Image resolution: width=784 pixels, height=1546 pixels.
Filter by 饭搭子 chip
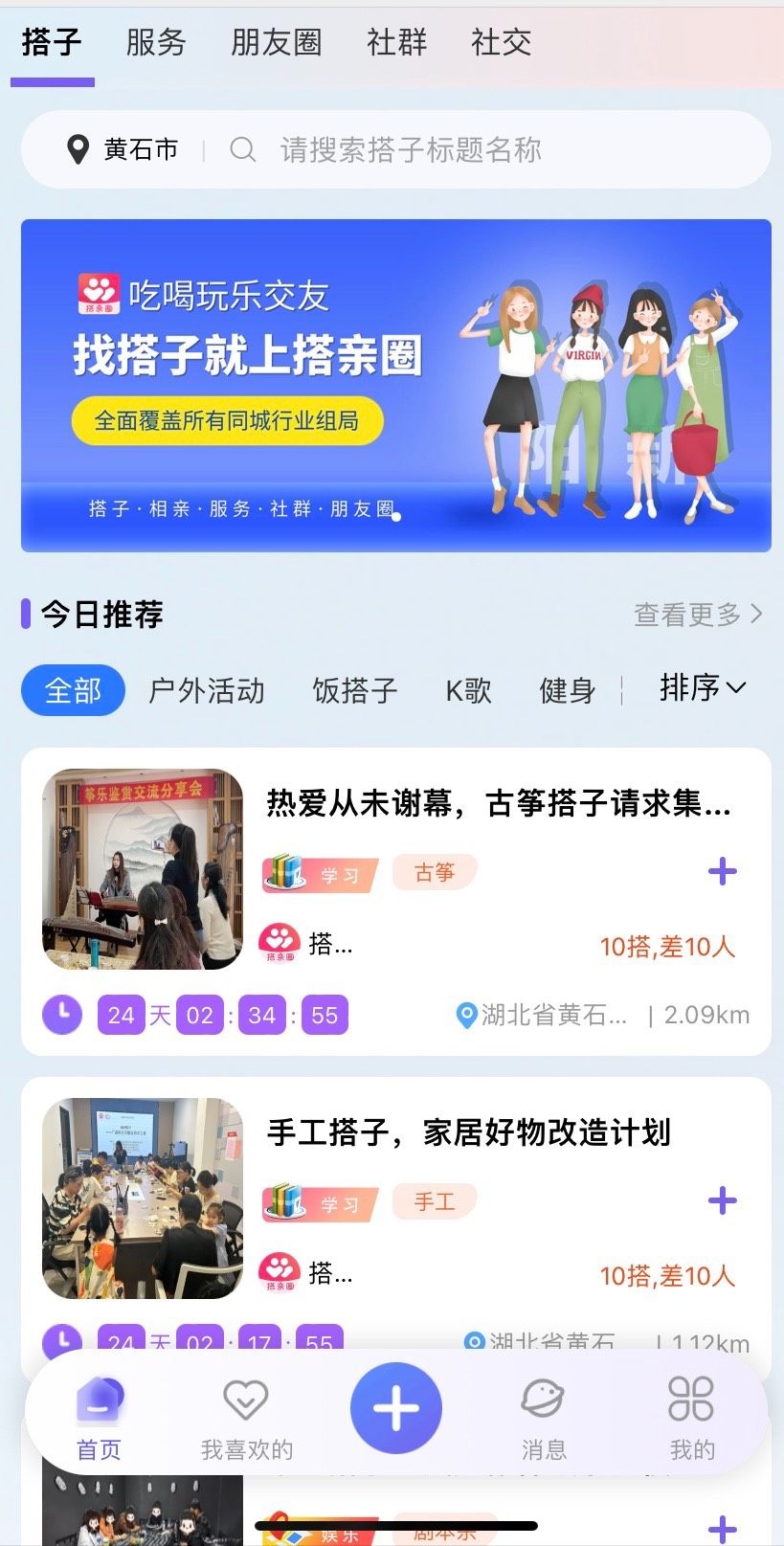[354, 690]
